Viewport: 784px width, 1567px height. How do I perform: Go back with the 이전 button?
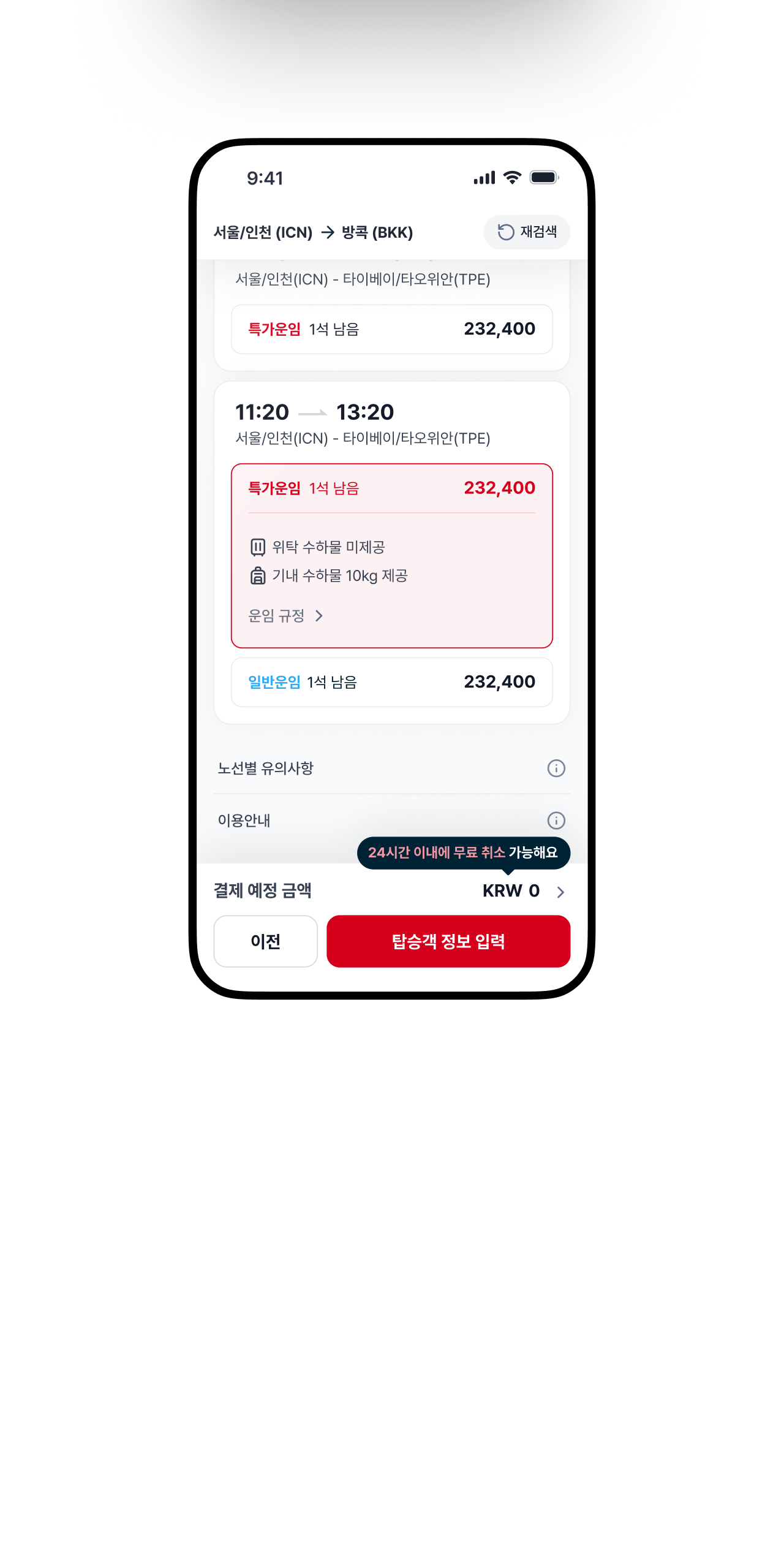(265, 941)
